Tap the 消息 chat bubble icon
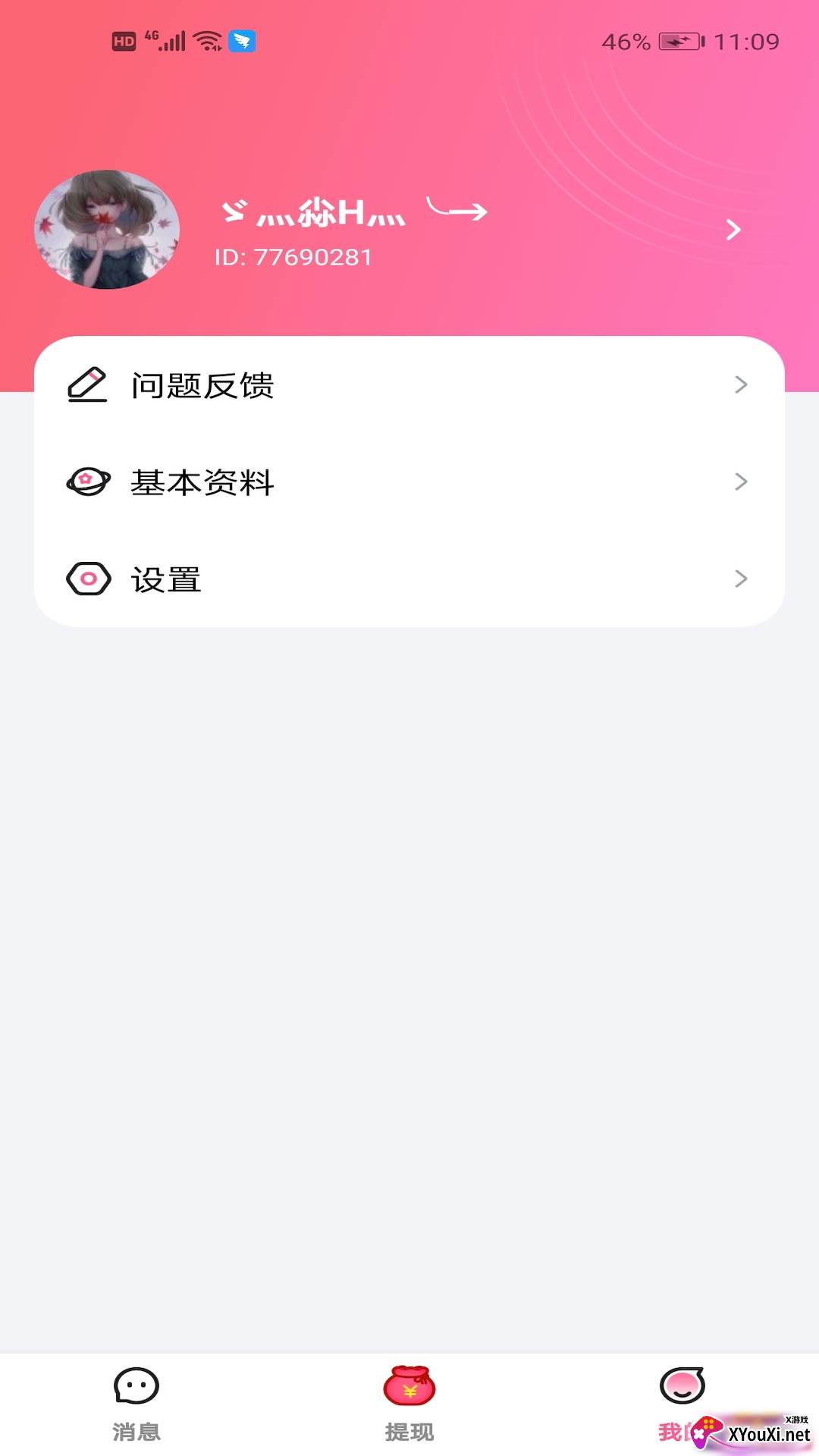 coord(135,1385)
